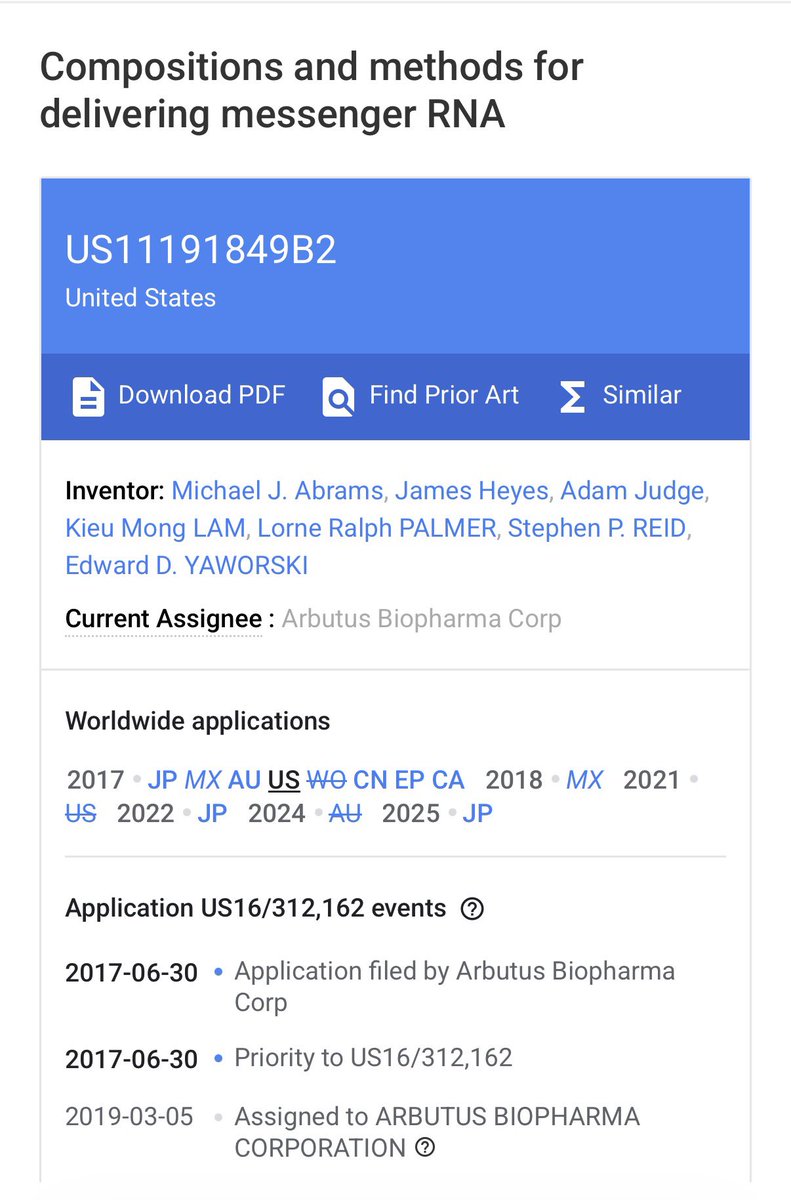Image resolution: width=791 pixels, height=1200 pixels.
Task: Open the 2017 CA application
Action: coord(448,780)
